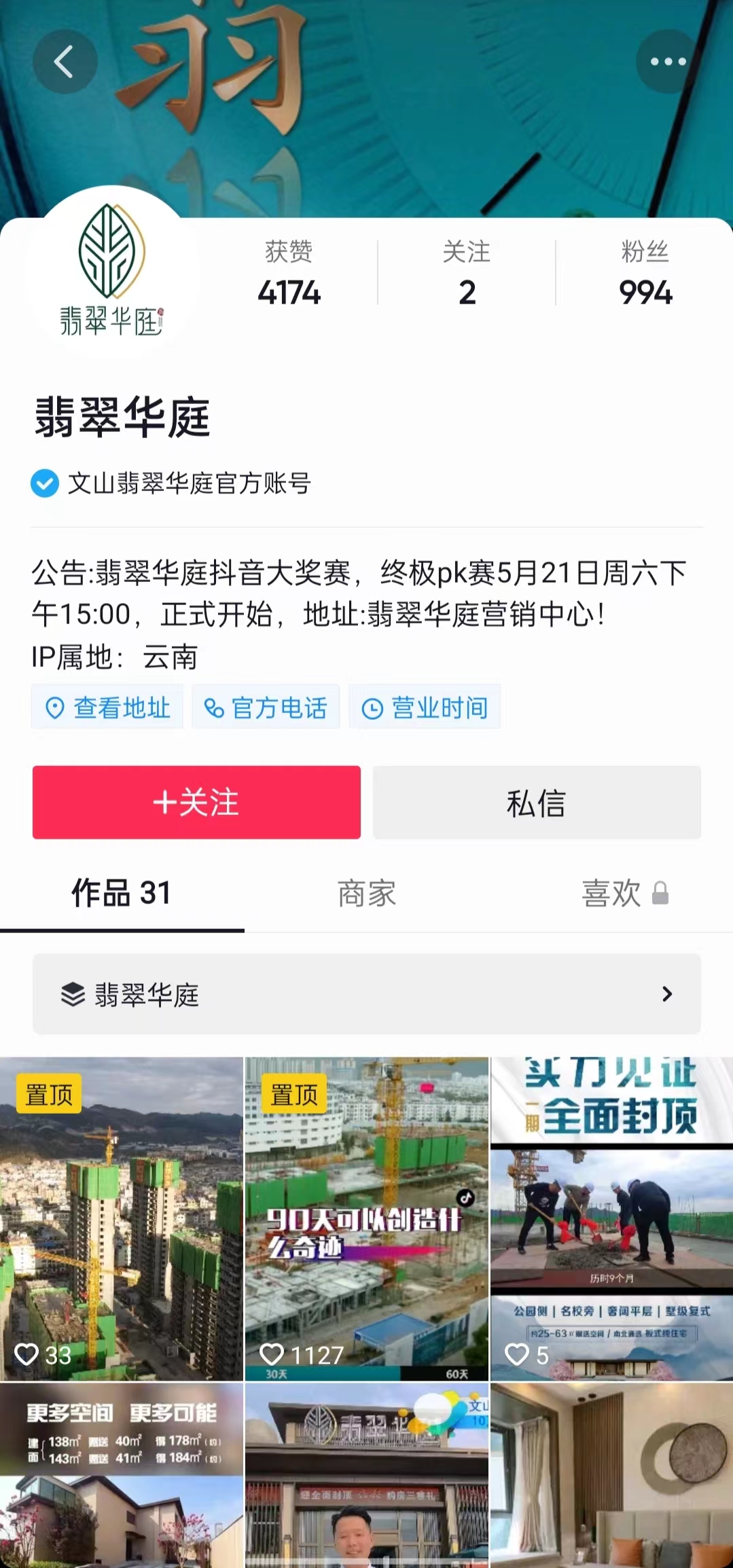Viewport: 733px width, 1568px height.
Task: Follow the account with +关注
Action: click(x=196, y=802)
